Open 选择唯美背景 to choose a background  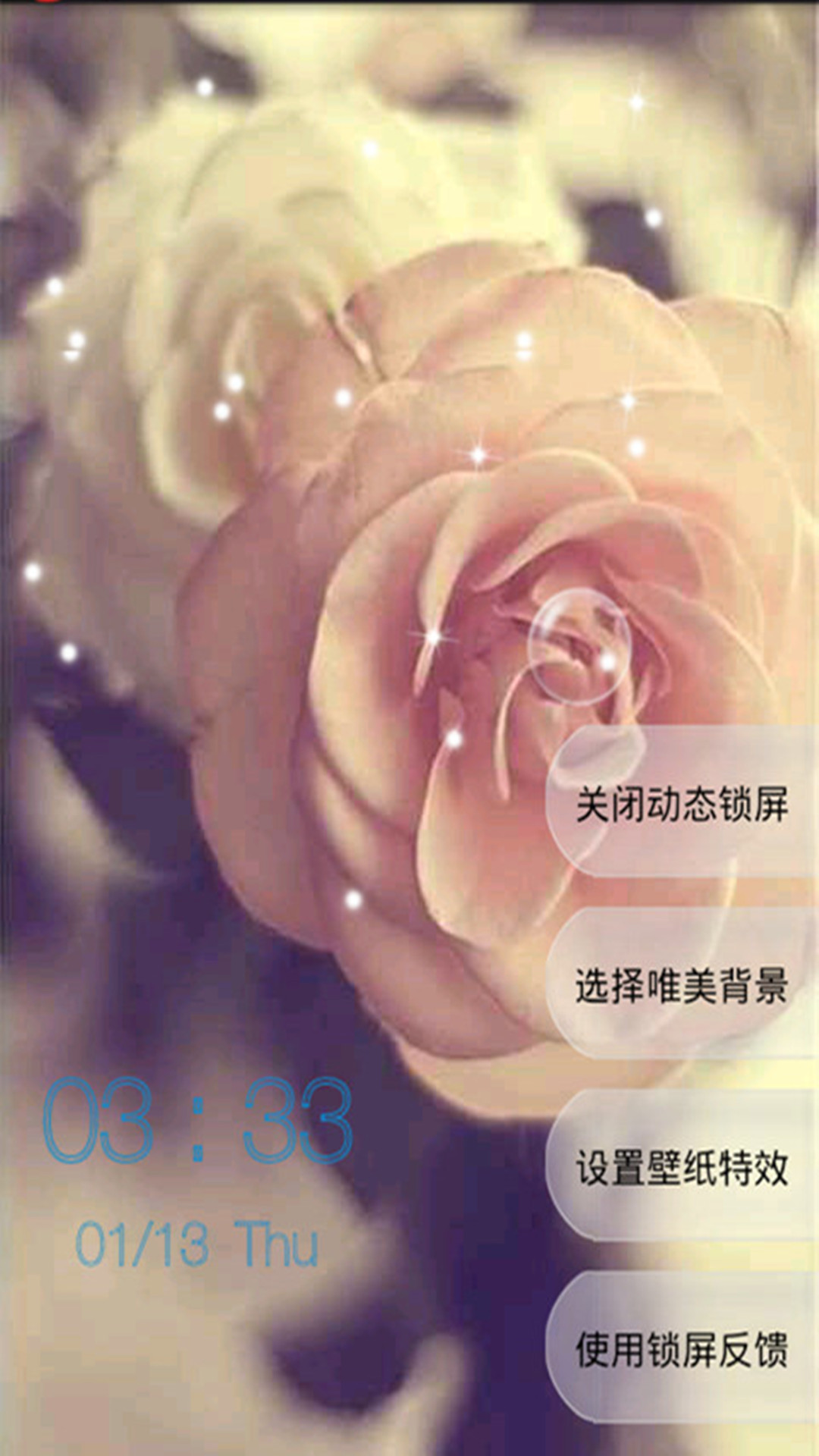682,984
